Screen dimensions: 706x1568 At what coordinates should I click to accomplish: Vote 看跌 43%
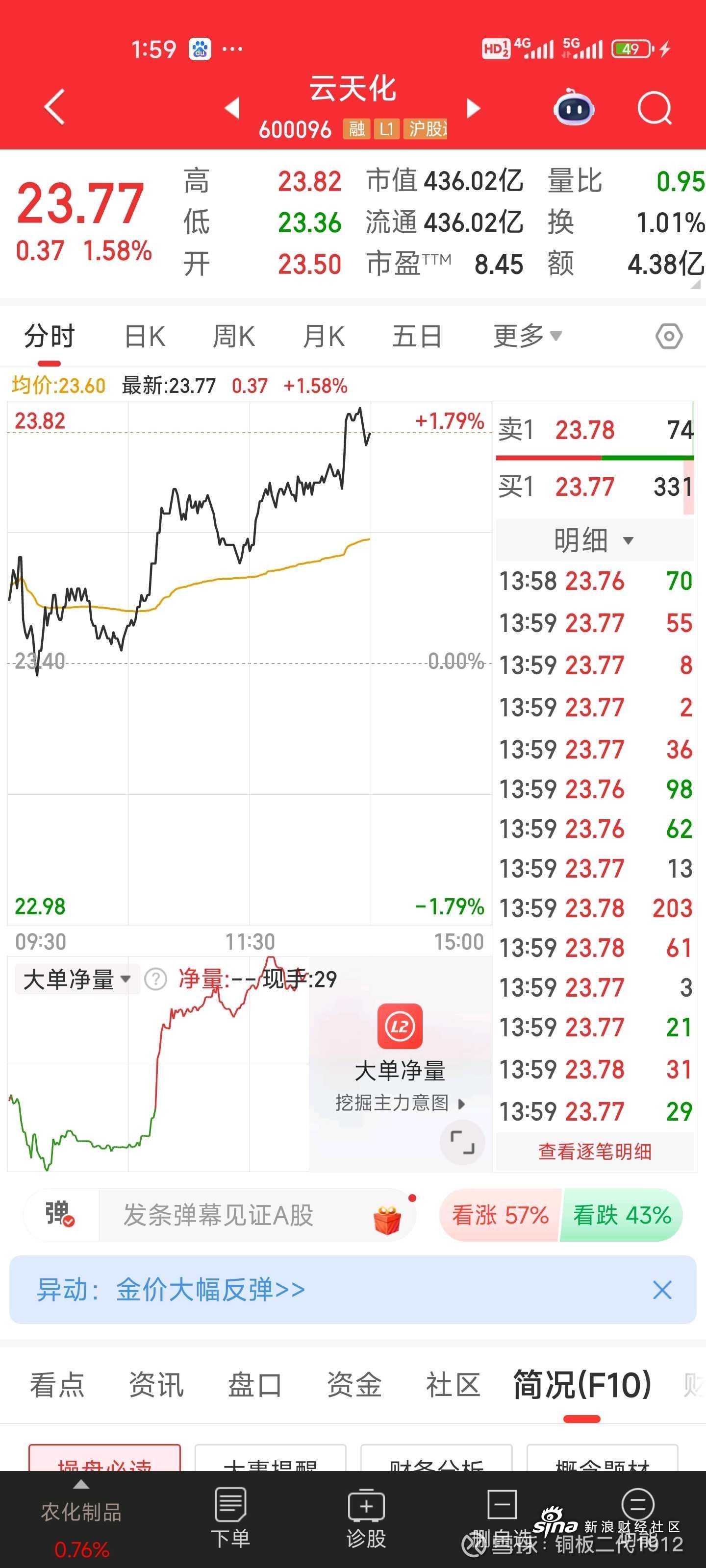click(621, 1215)
